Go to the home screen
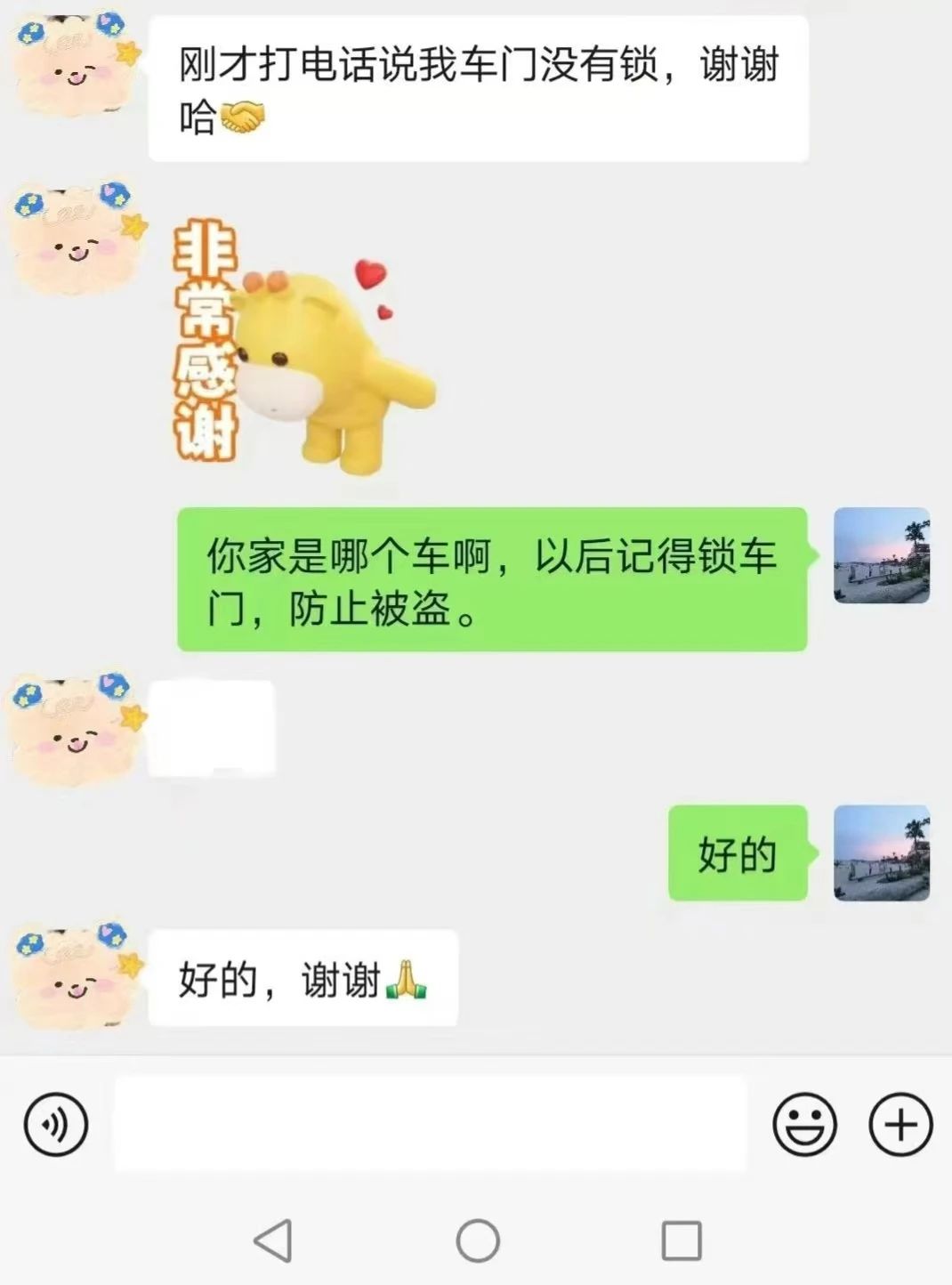 tap(478, 1241)
